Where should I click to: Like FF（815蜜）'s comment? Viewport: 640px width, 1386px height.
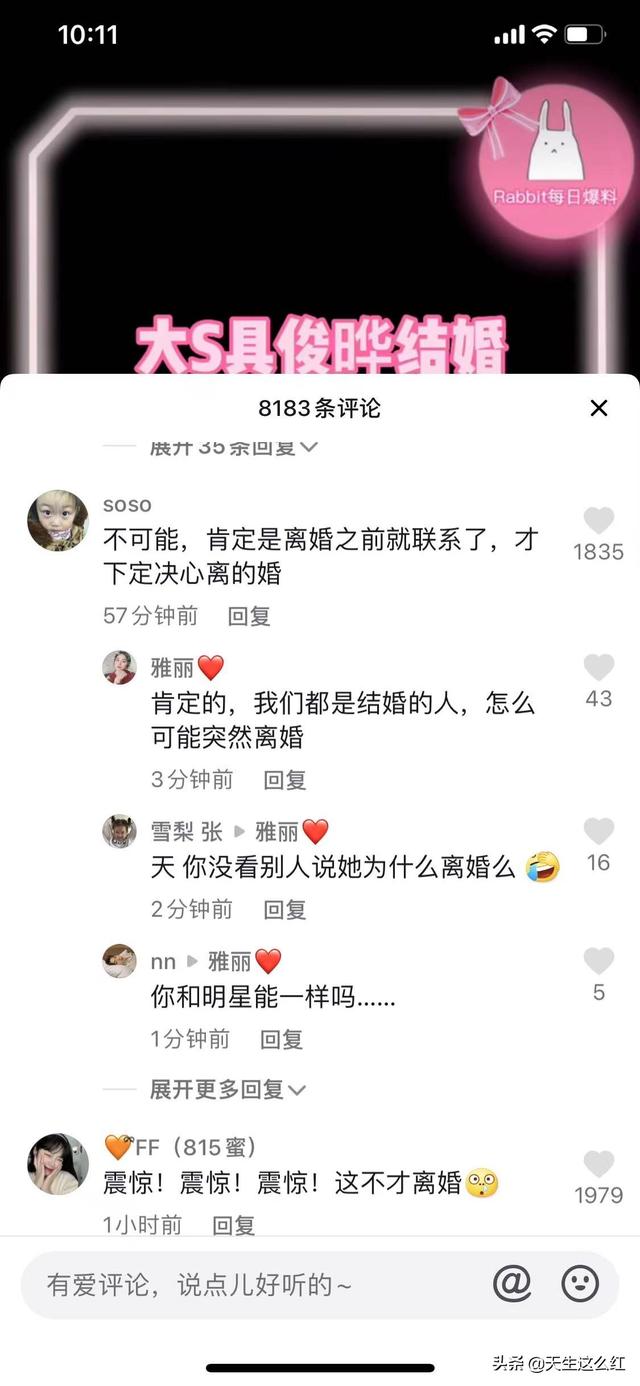click(598, 1164)
